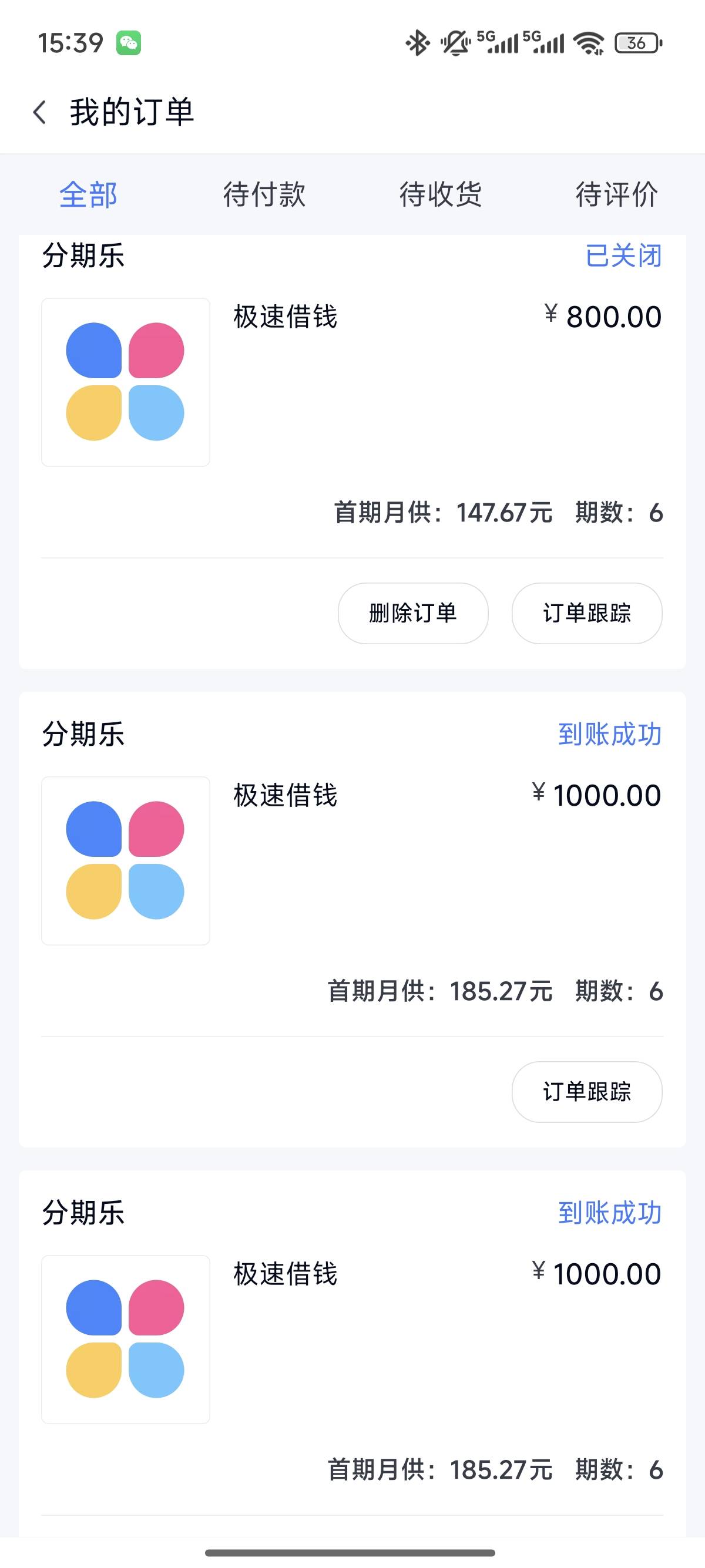Tap 订单跟踪 next to 删除订单
This screenshot has height=1568, width=705.
pos(587,613)
